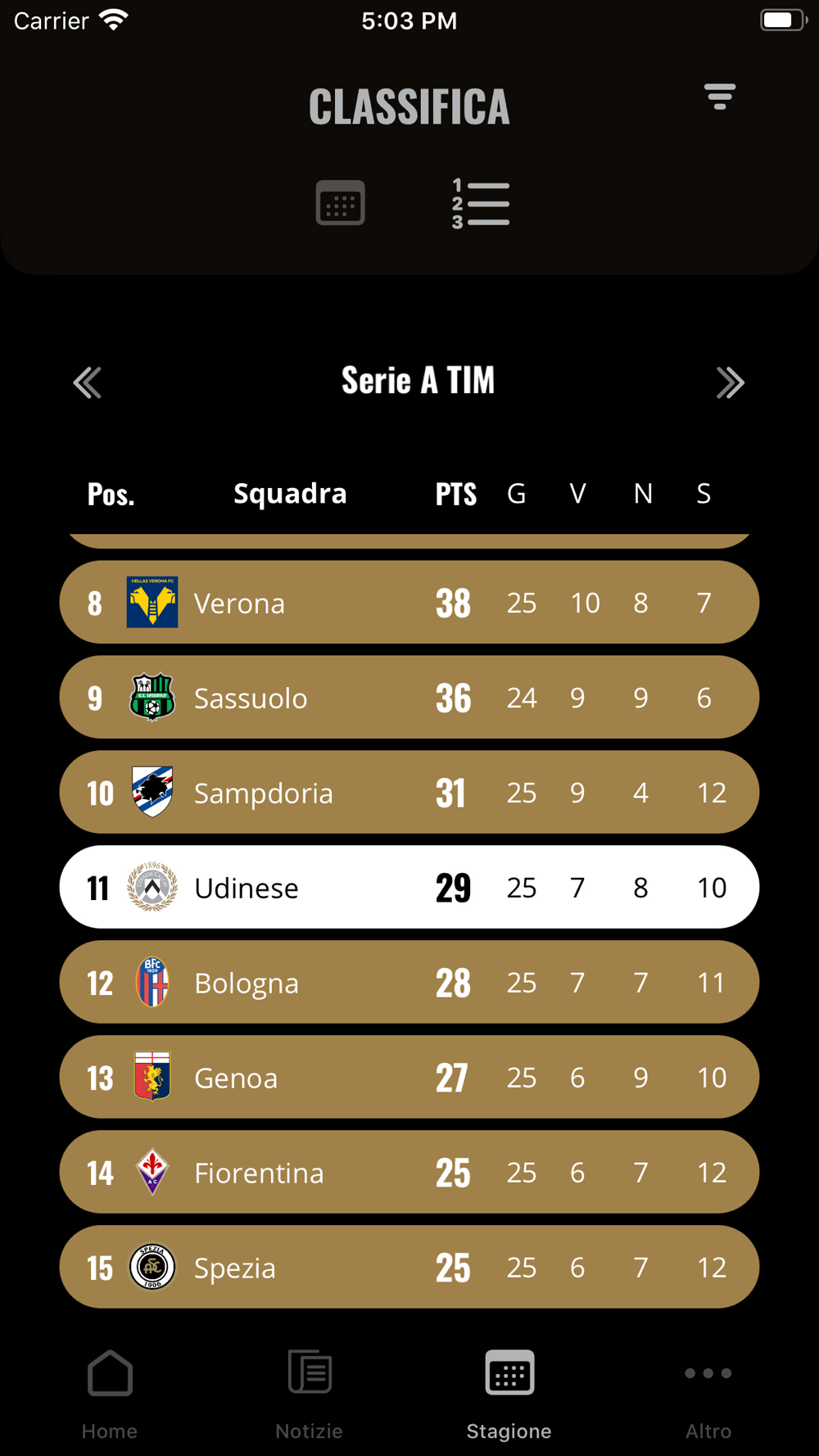Go to next competition with right arrows
Image resolution: width=819 pixels, height=1456 pixels.
pyautogui.click(x=730, y=382)
